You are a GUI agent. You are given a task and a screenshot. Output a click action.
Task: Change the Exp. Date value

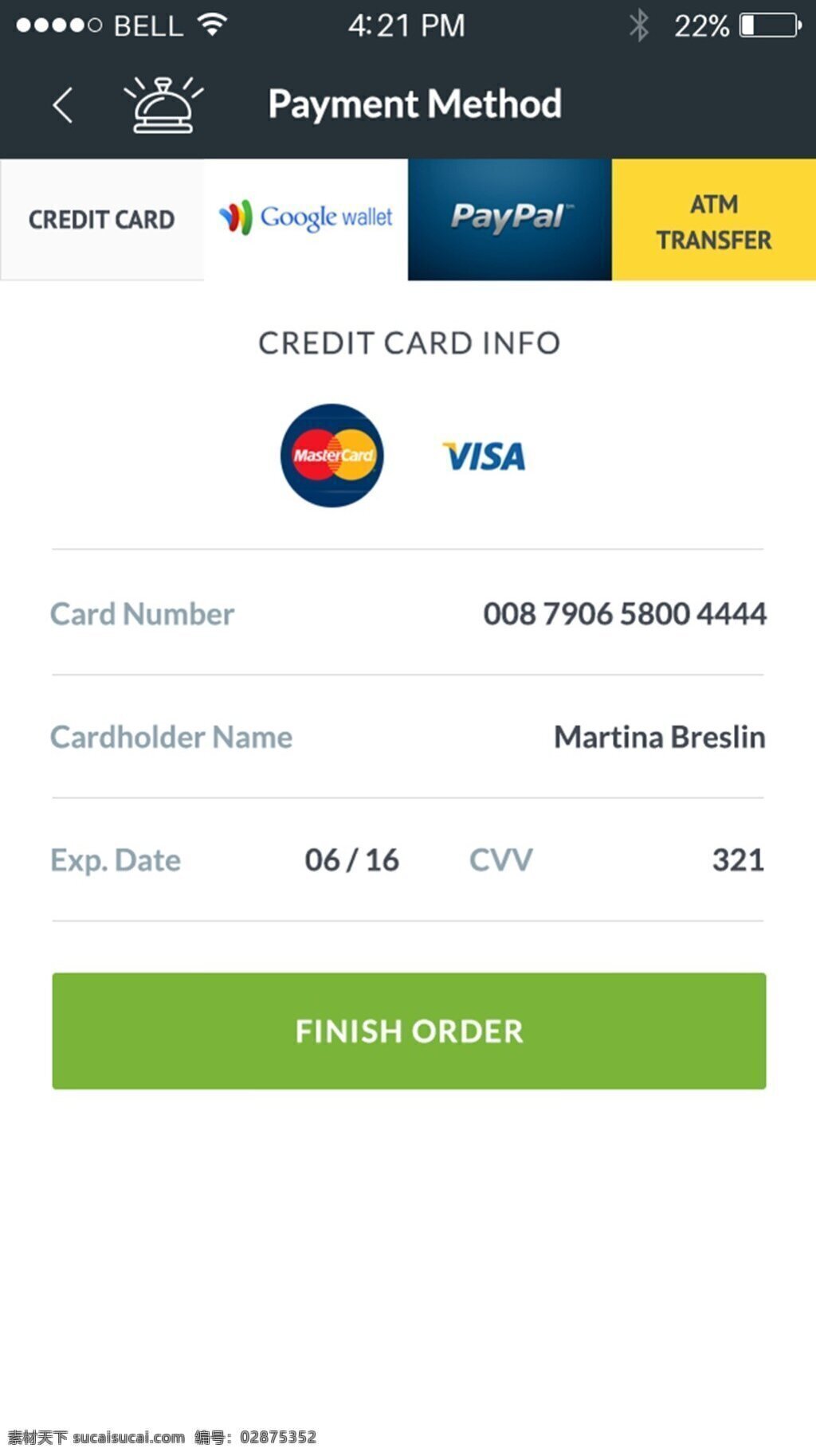click(351, 860)
